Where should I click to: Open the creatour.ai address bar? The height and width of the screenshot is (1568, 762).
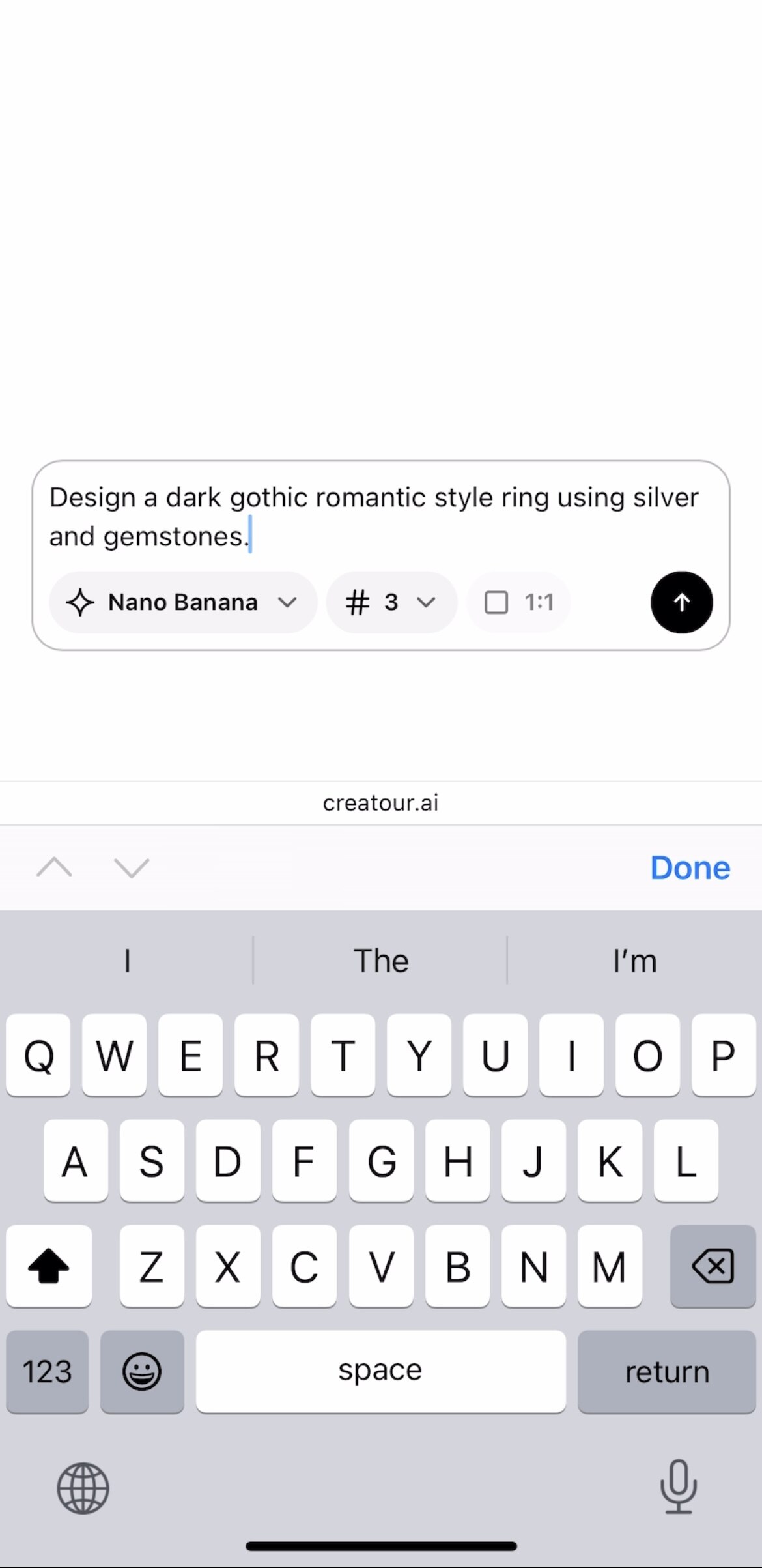coord(381,803)
